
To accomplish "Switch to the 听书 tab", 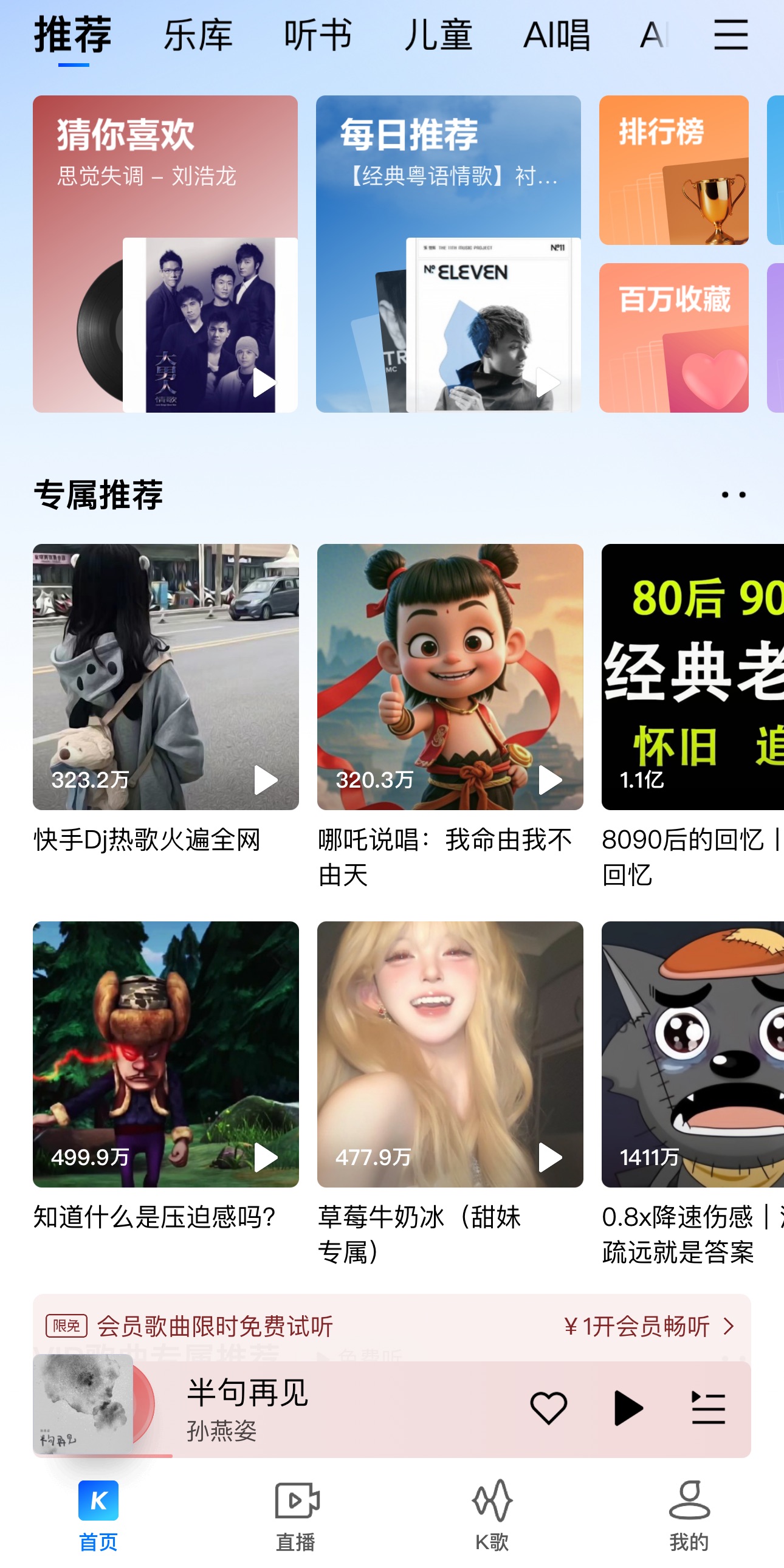I will click(x=318, y=35).
